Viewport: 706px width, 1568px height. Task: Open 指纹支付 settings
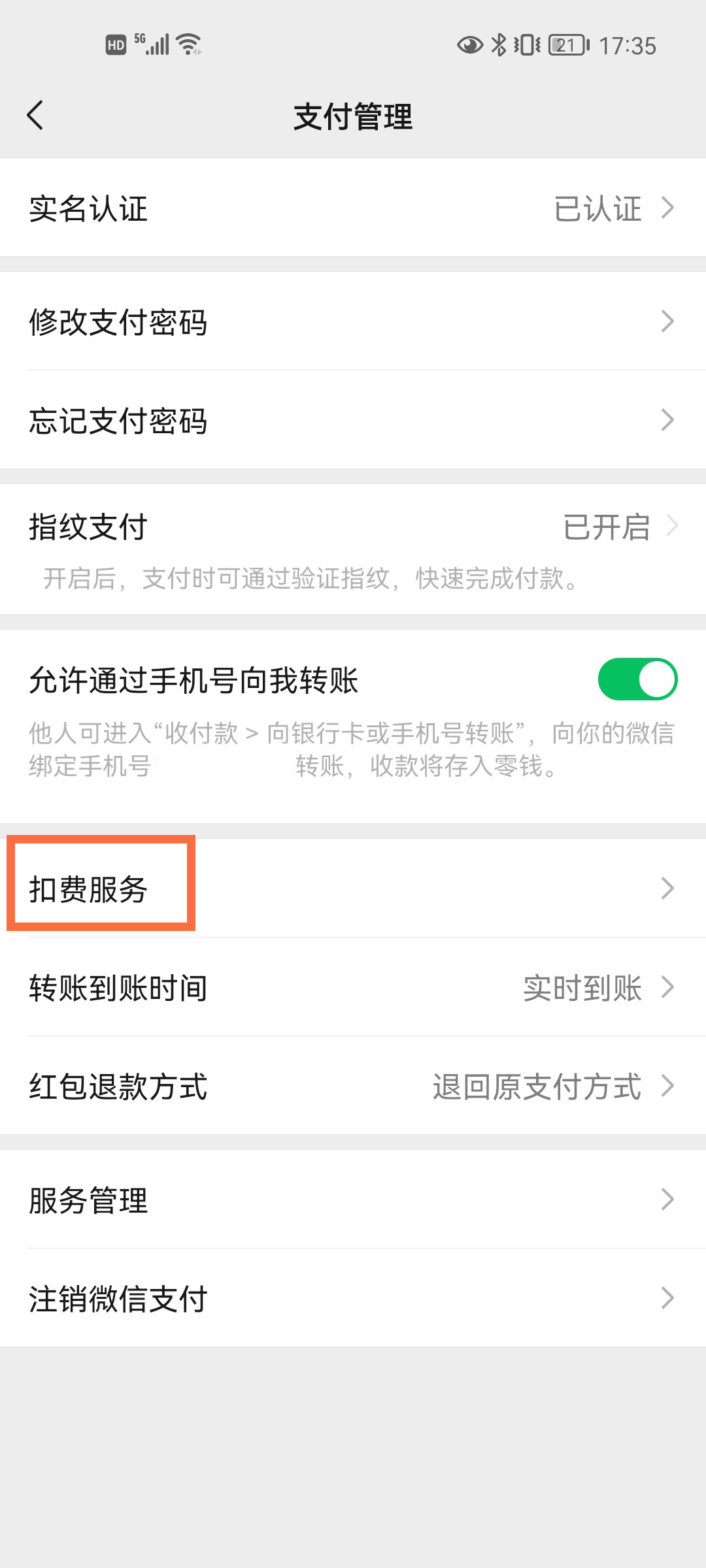[353, 528]
